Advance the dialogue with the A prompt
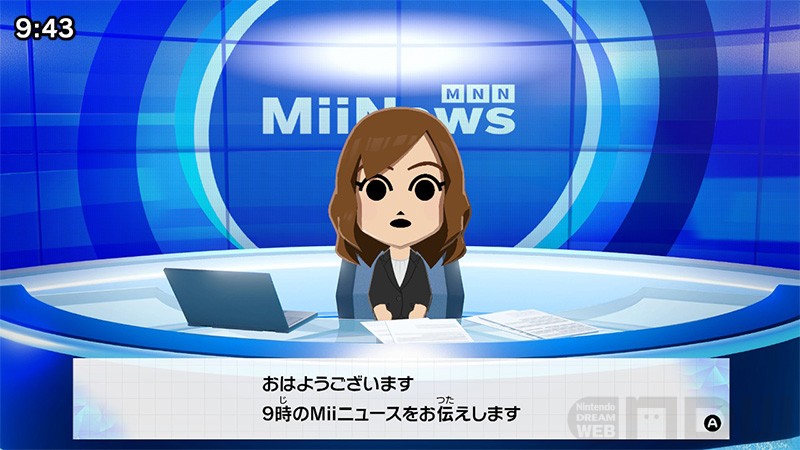 click(713, 422)
